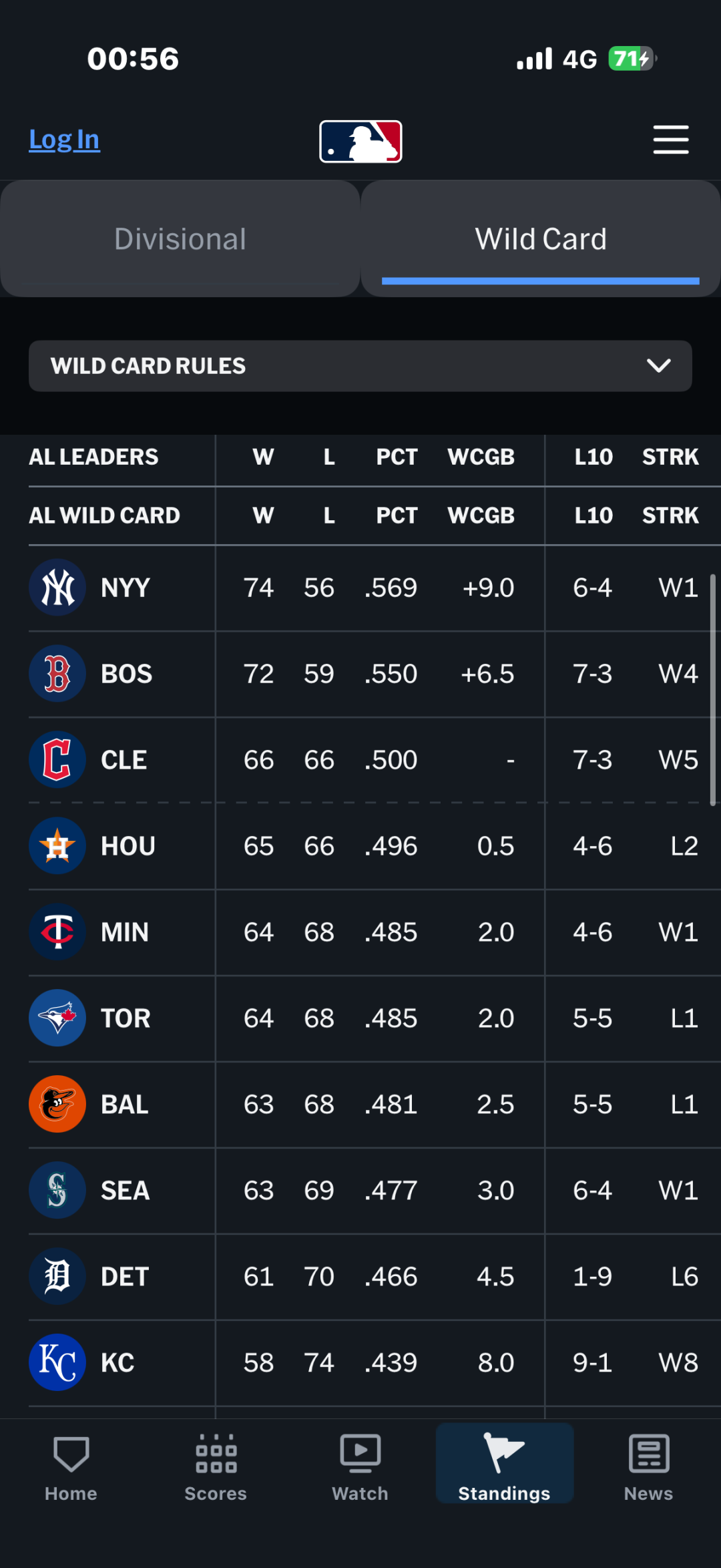Switch to the Divisional tab
The width and height of the screenshot is (721, 1568).
180,239
